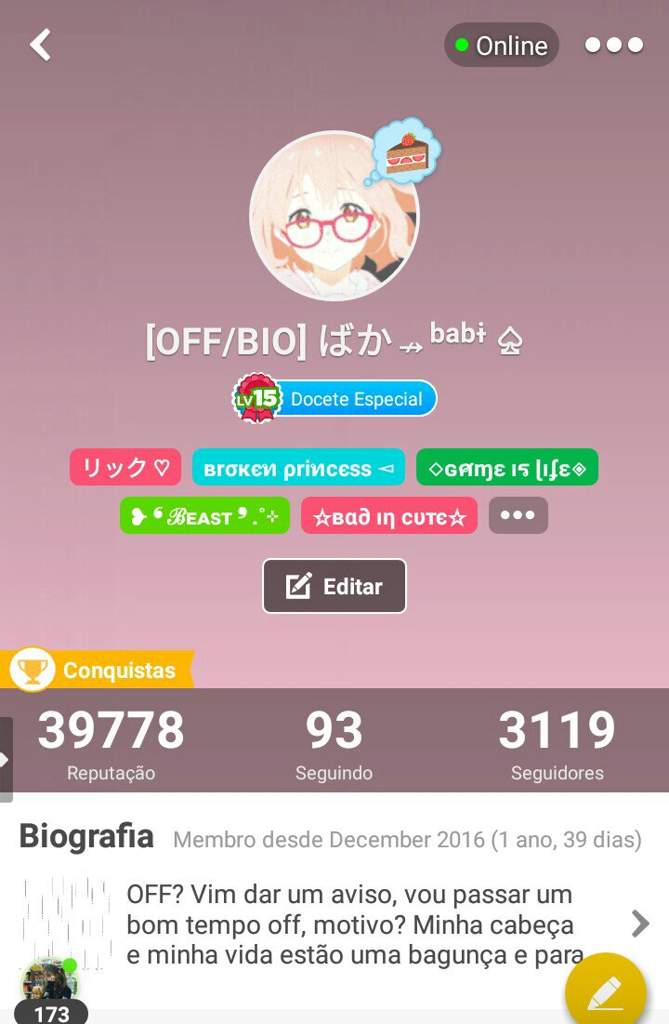Open the three-dot overflow menu

click(614, 46)
